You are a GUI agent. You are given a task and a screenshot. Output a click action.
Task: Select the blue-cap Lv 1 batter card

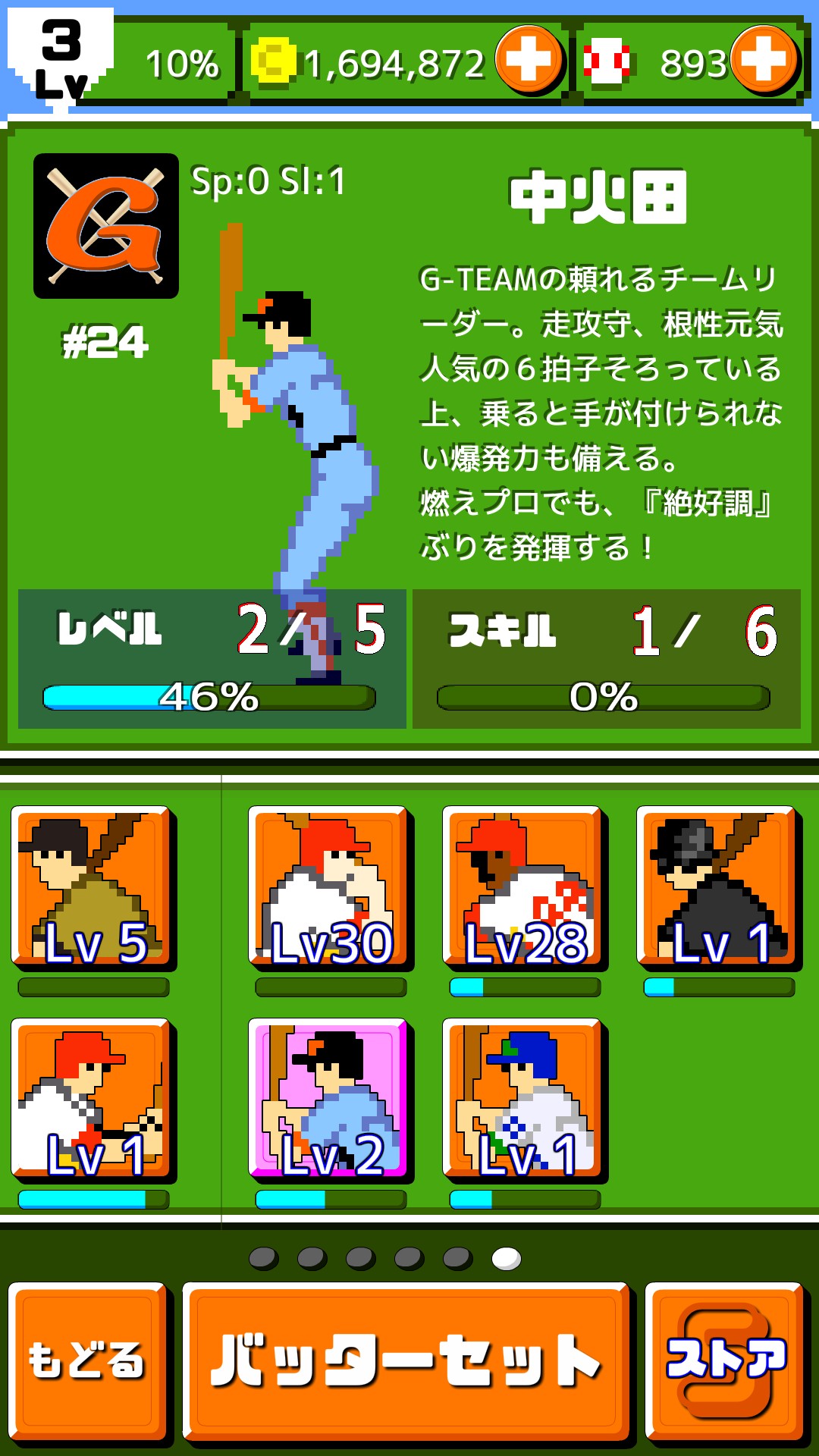point(525,1100)
